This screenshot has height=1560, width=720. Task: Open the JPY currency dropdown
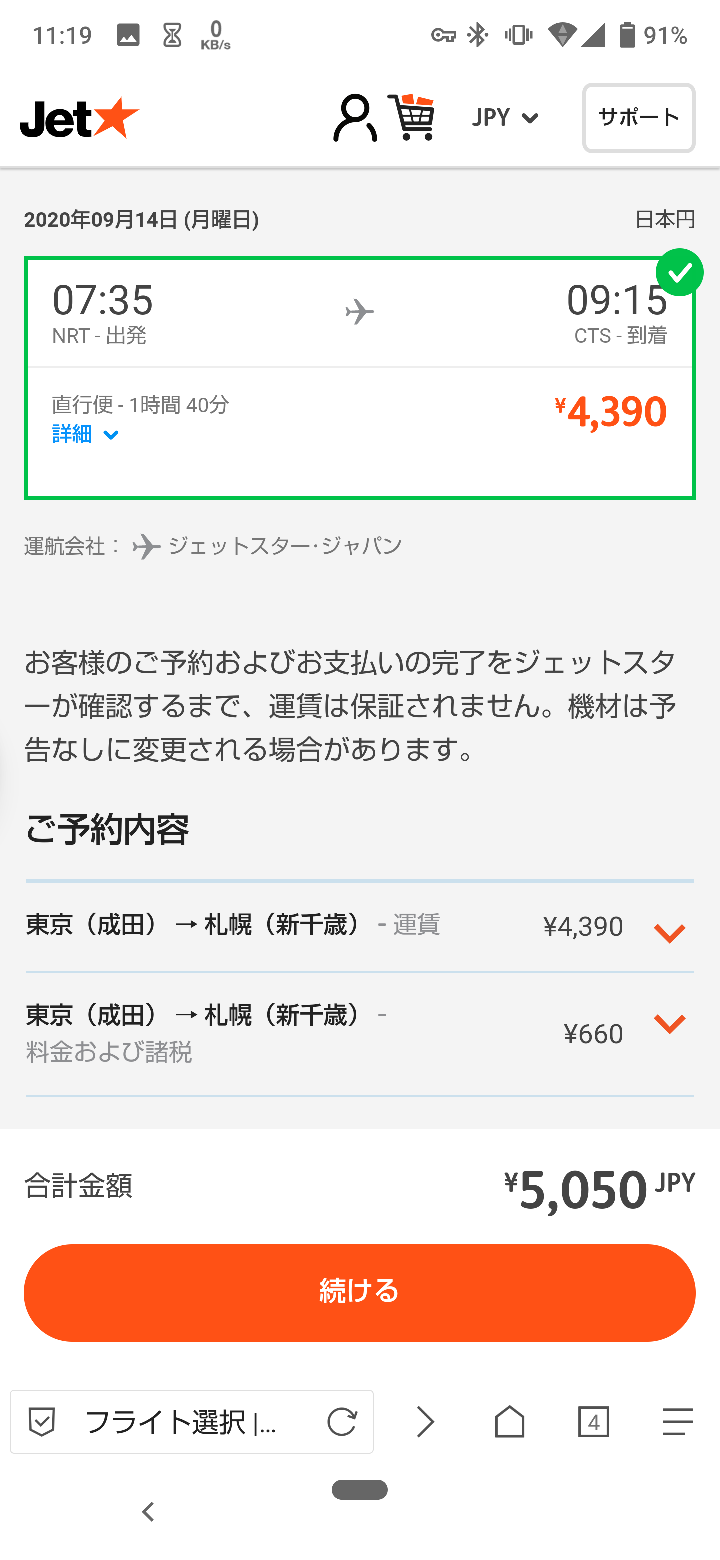(x=505, y=118)
